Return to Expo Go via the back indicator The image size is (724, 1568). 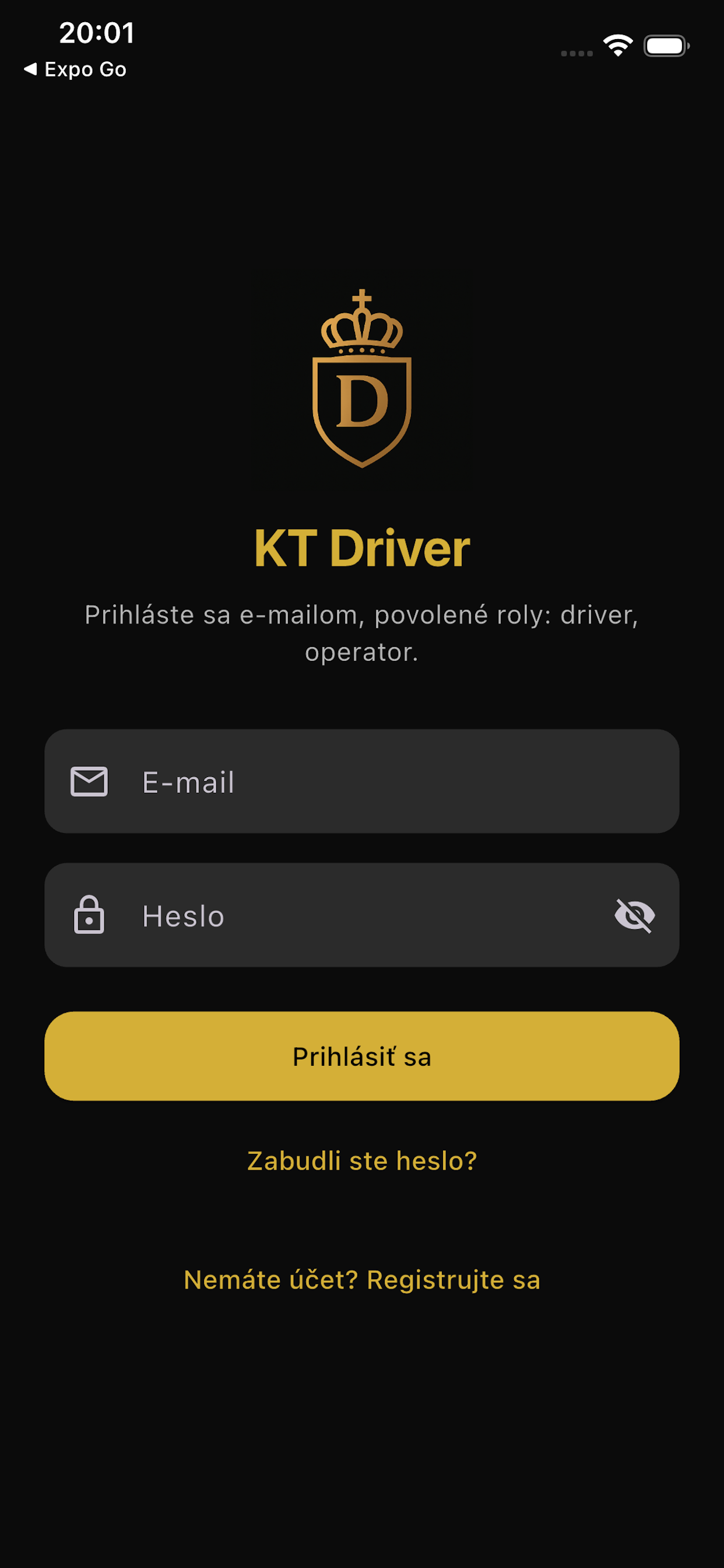tap(76, 69)
